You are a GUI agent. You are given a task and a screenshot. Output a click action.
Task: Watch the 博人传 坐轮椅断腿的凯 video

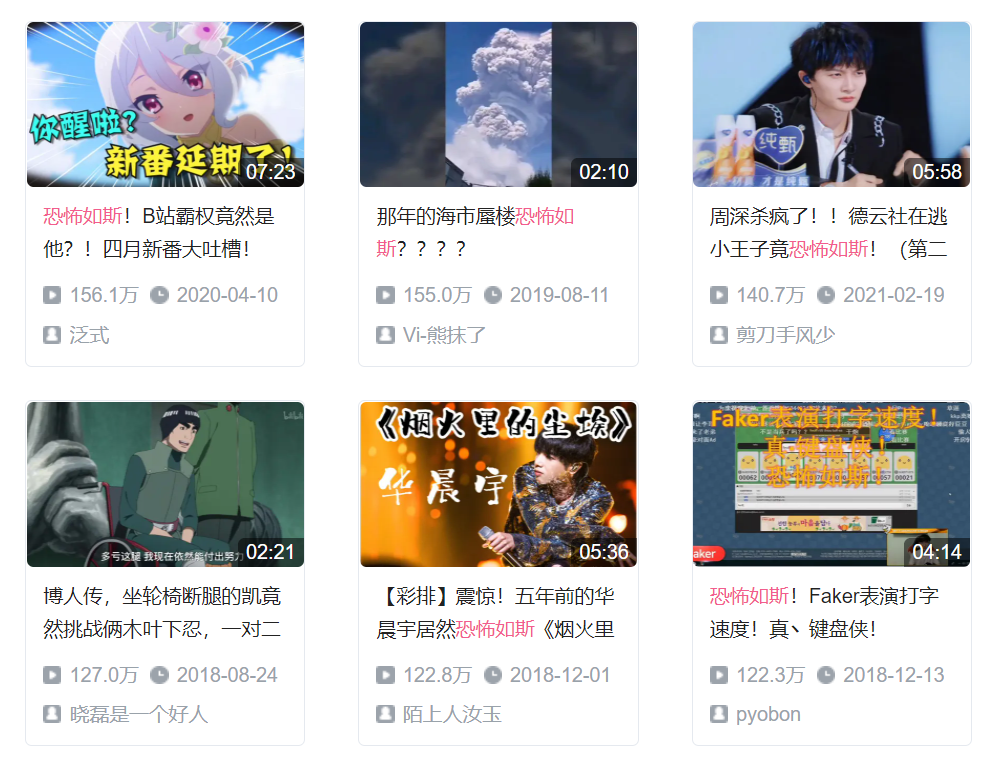coord(165,484)
